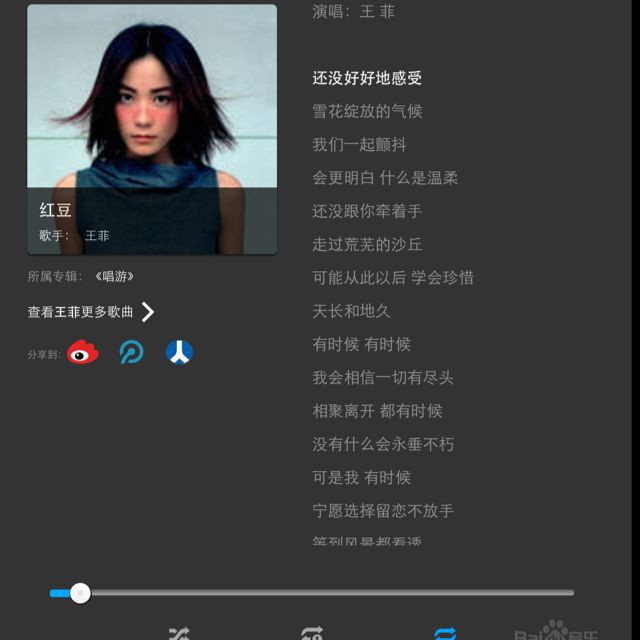Share the song to Sina Weibo
This screenshot has width=640, height=640.
(83, 353)
